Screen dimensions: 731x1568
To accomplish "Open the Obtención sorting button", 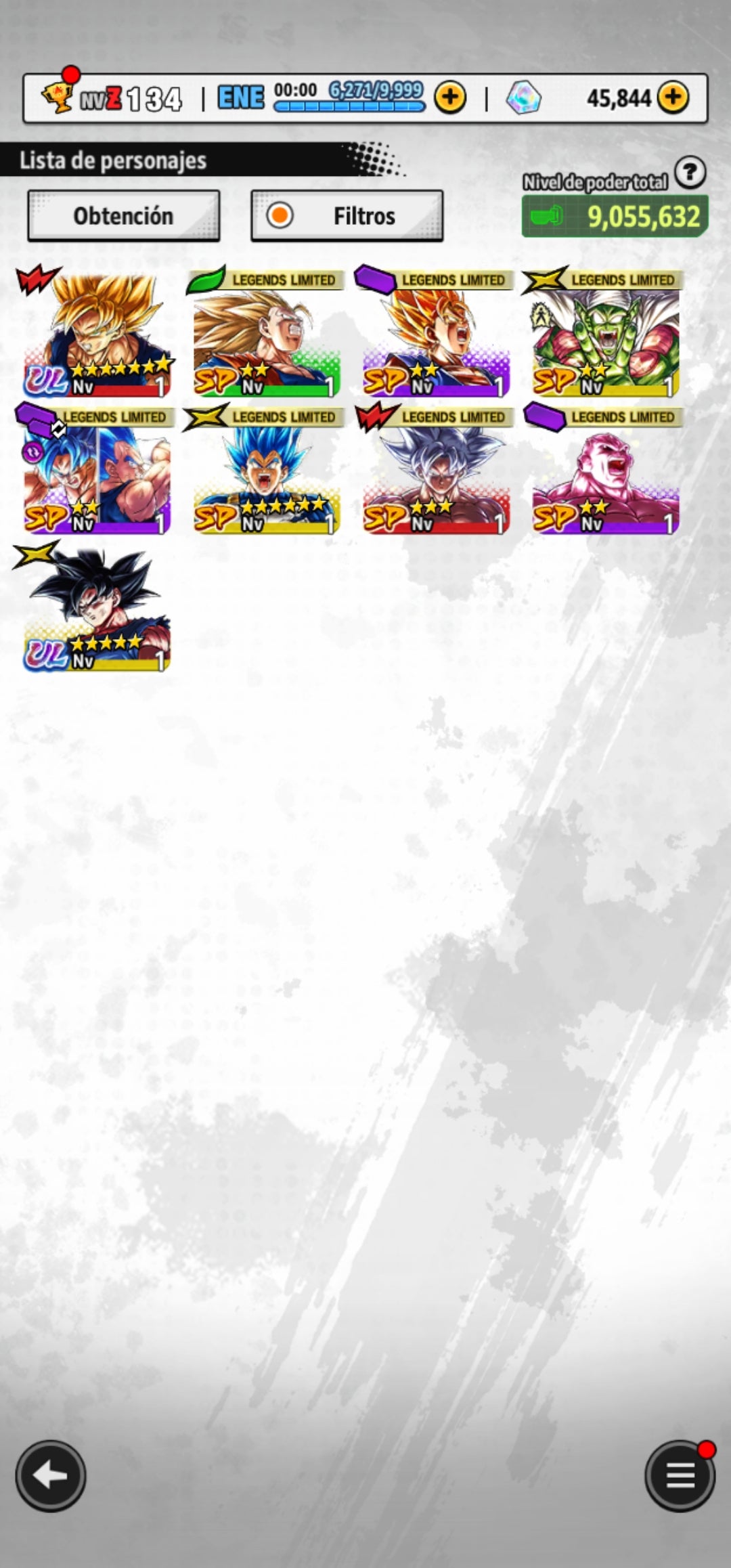I will (x=123, y=216).
